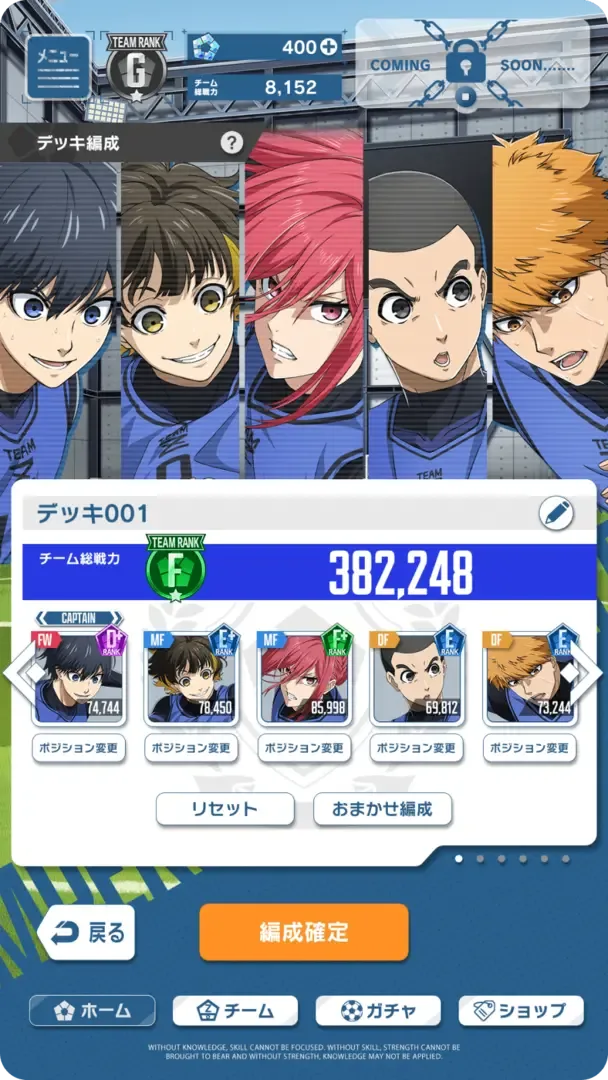The height and width of the screenshot is (1080, 608).
Task: Edit the デッキ001 name with the pencil icon
Action: [x=555, y=514]
